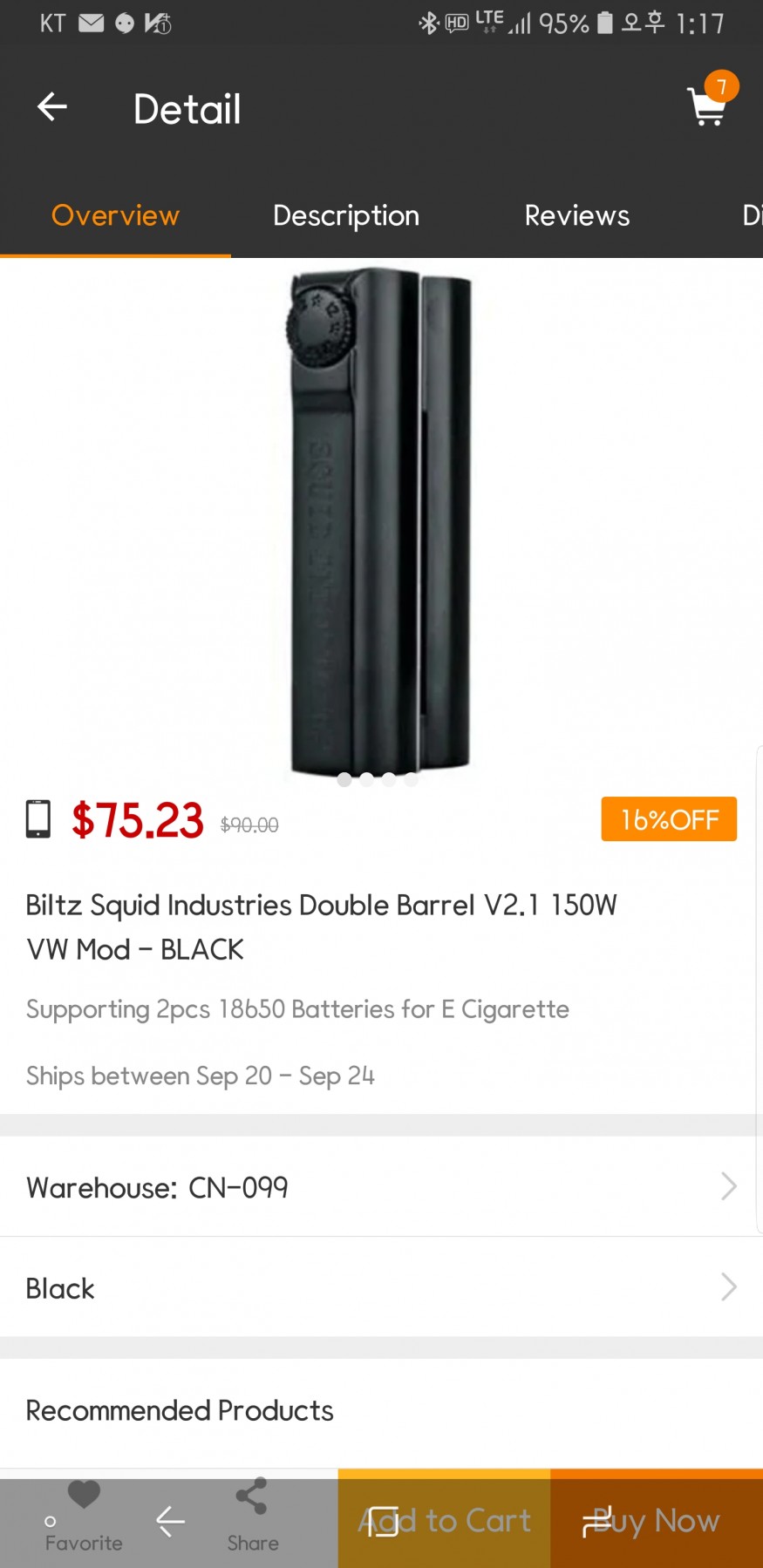Open the Warehouse CN-099 selection

click(381, 1186)
